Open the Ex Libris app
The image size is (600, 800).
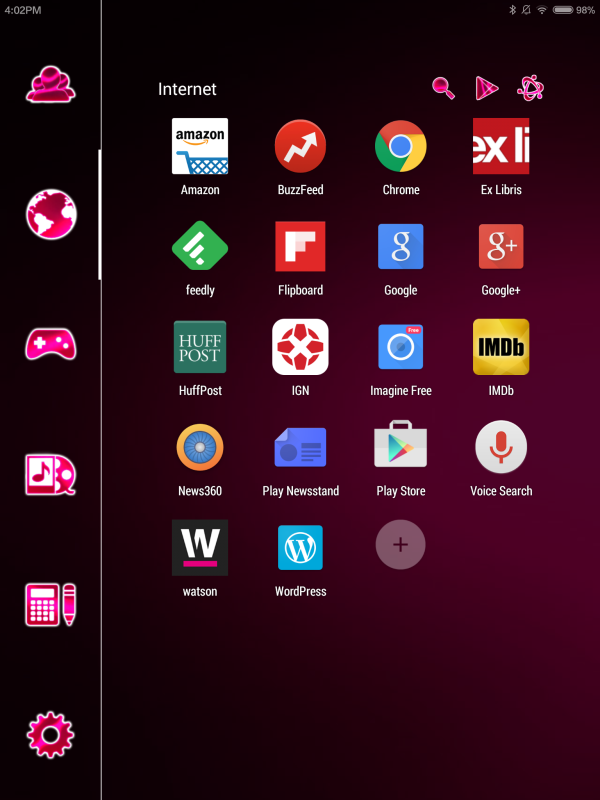coord(501,147)
